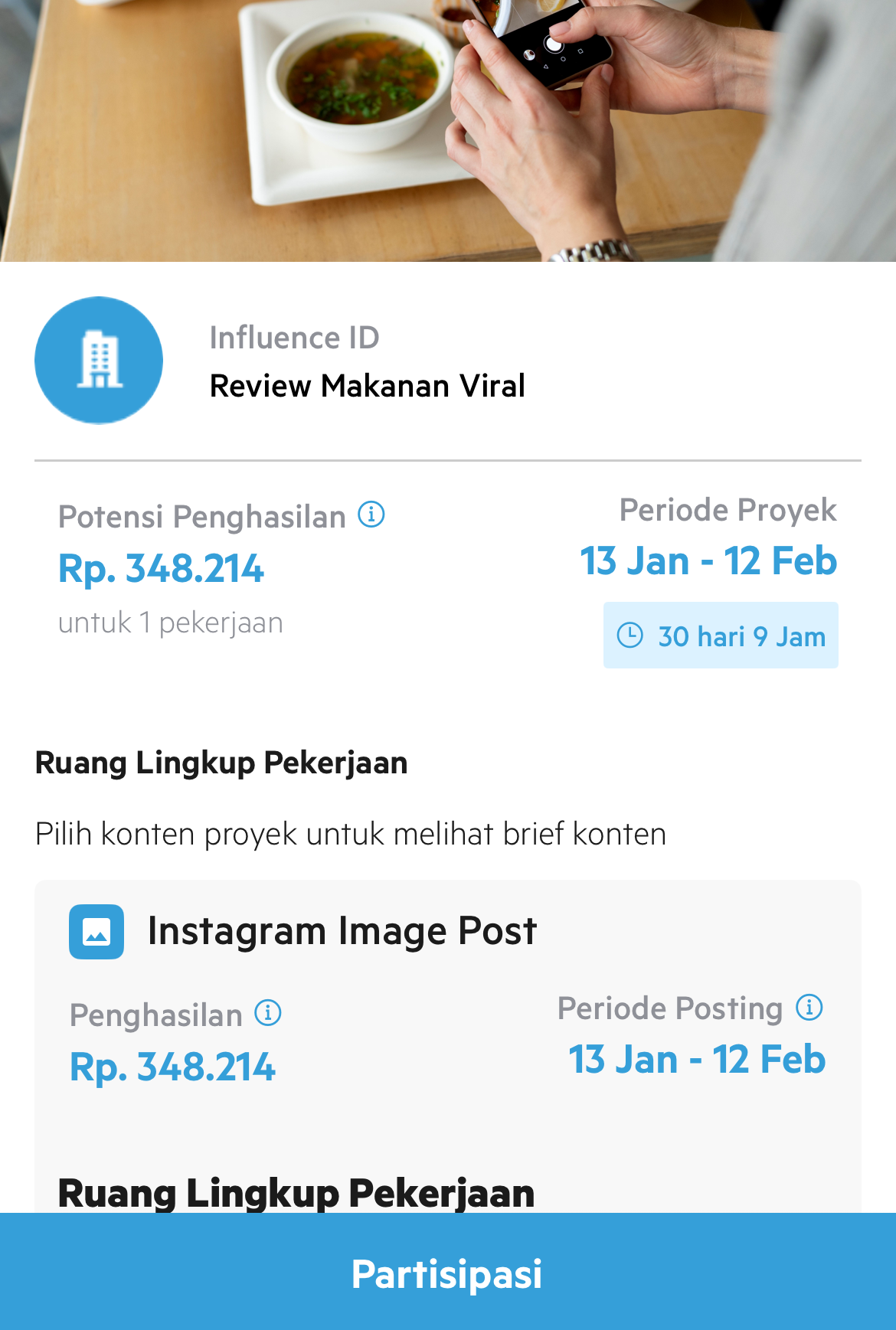Tap the Partisipasi button
The image size is (896, 1330).
tap(447, 1273)
